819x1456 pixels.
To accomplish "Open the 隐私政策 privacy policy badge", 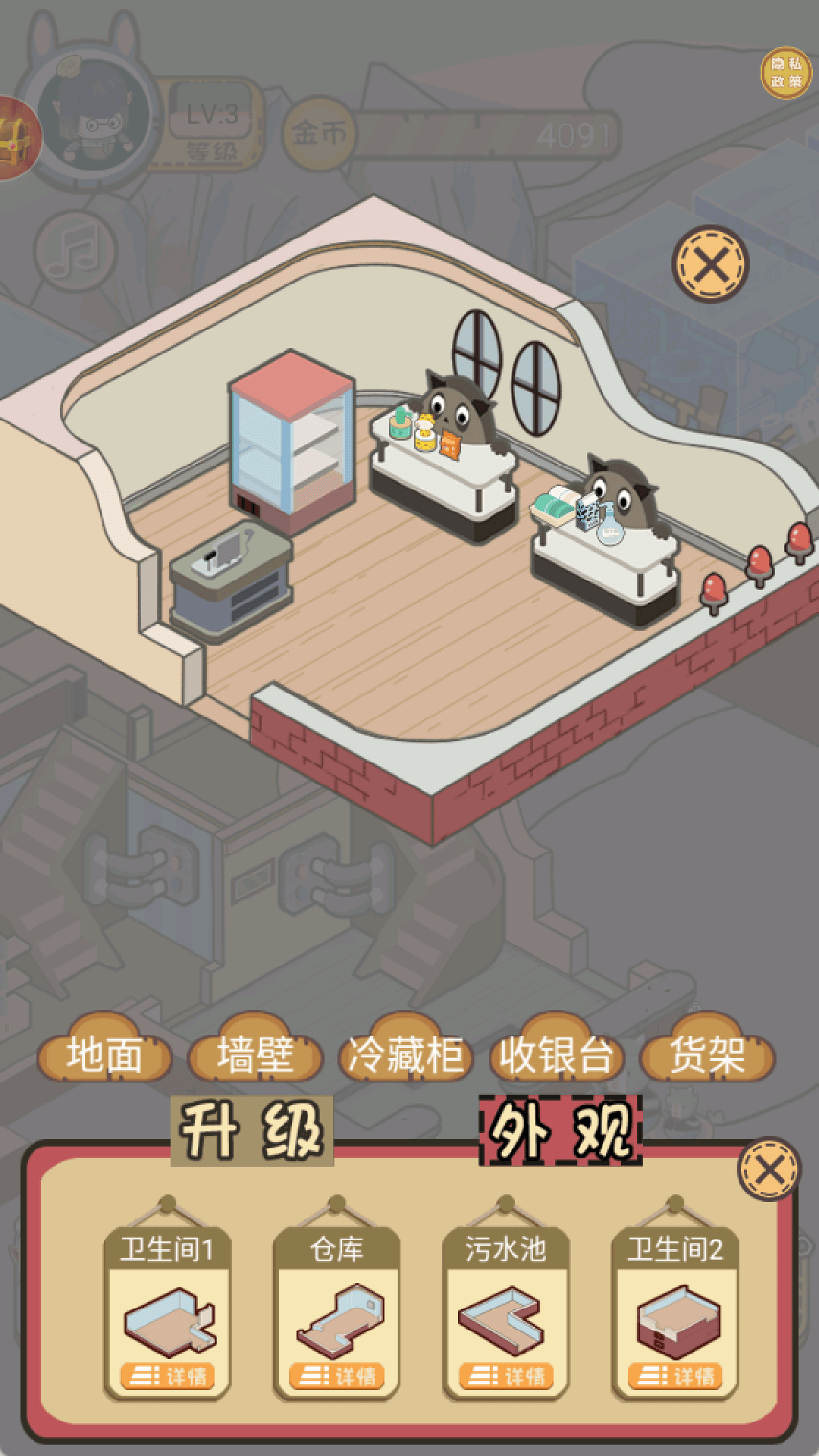I will point(786,73).
